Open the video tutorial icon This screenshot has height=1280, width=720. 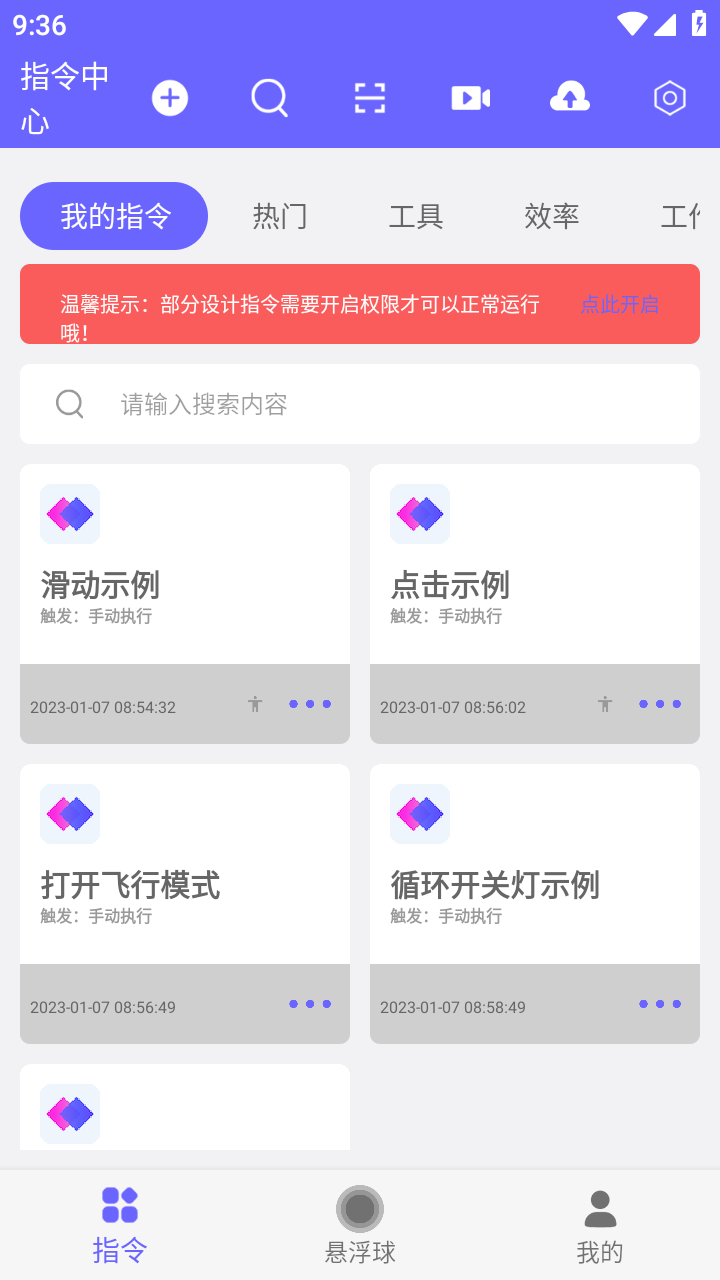point(470,98)
